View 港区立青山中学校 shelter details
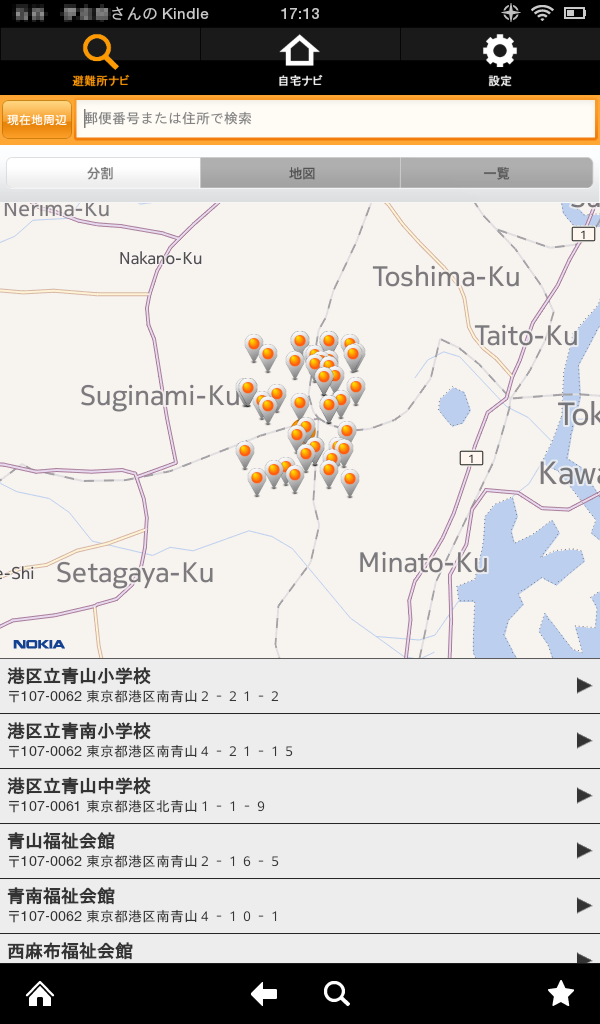Image resolution: width=600 pixels, height=1024 pixels. tap(300, 795)
